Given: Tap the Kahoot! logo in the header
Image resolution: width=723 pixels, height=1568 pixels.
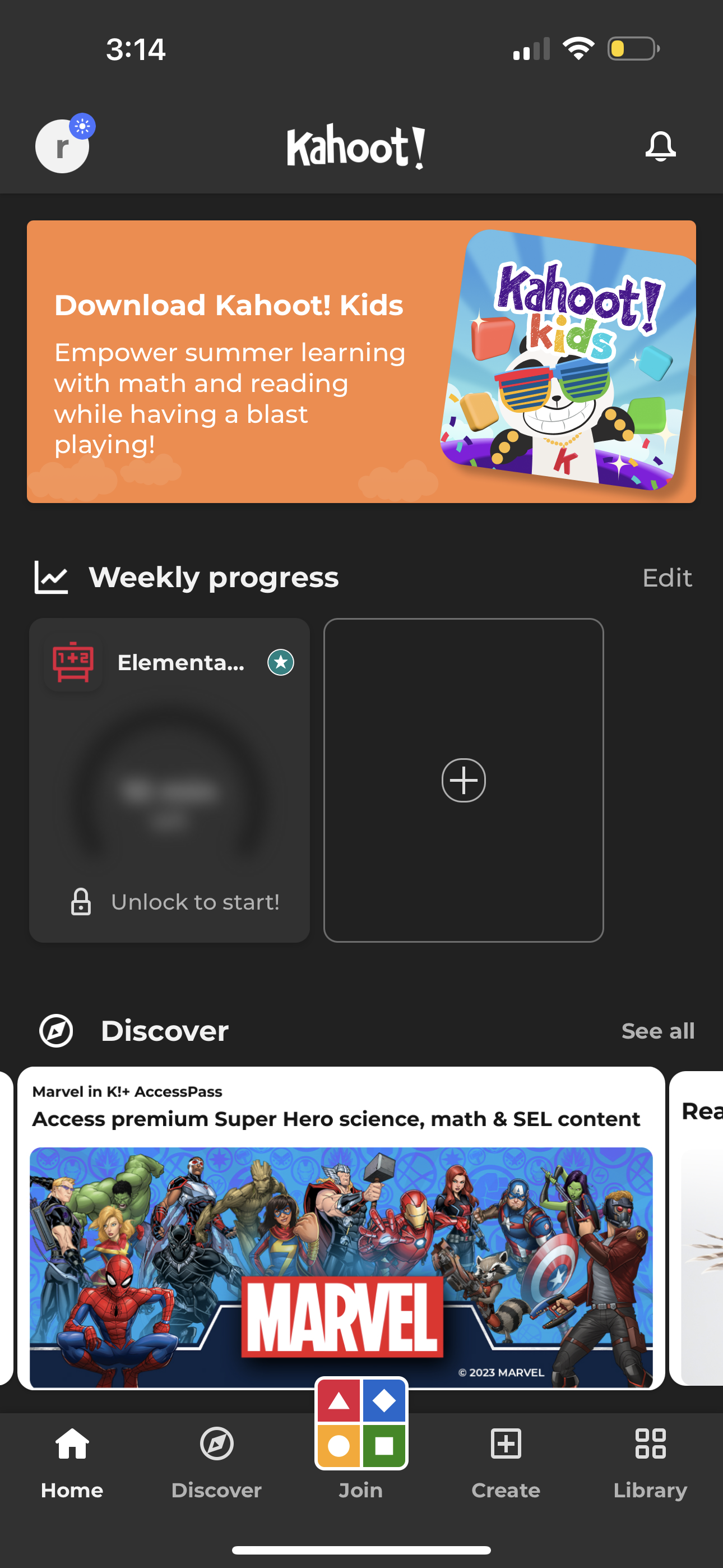Looking at the screenshot, I should 358,146.
